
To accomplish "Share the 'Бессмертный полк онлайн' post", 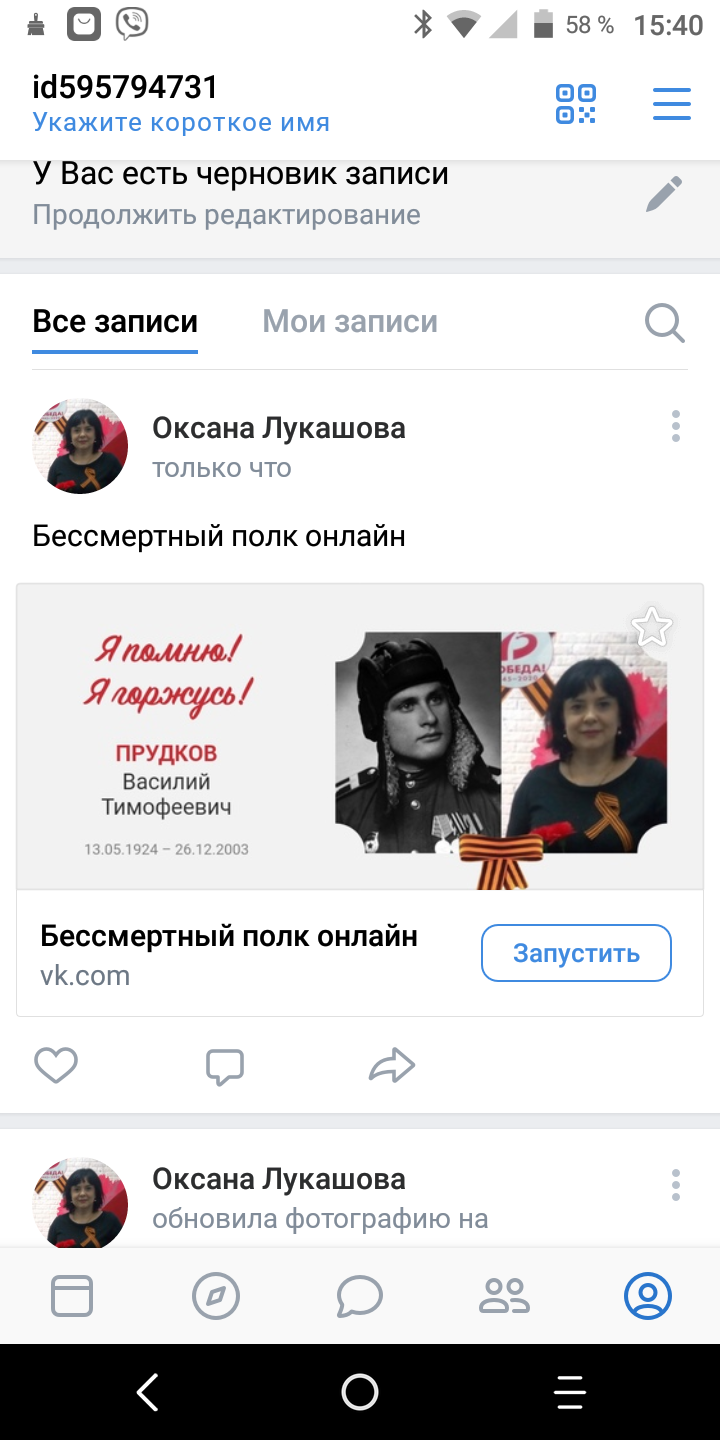I will point(392,1066).
